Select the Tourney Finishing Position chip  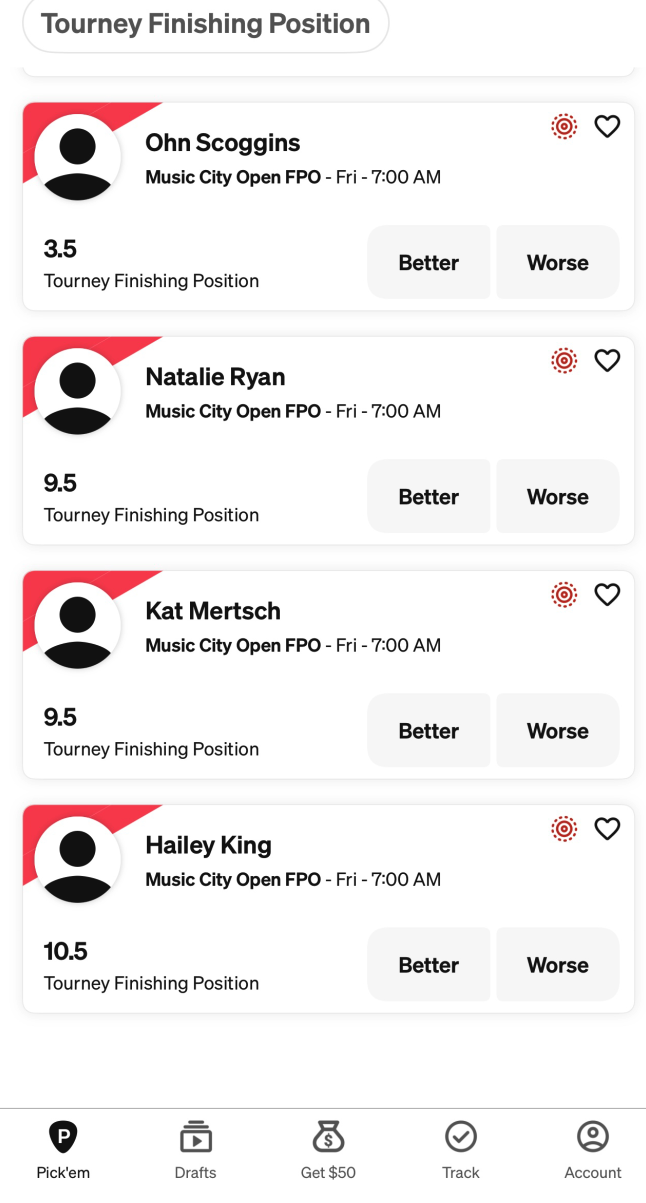(x=205, y=24)
